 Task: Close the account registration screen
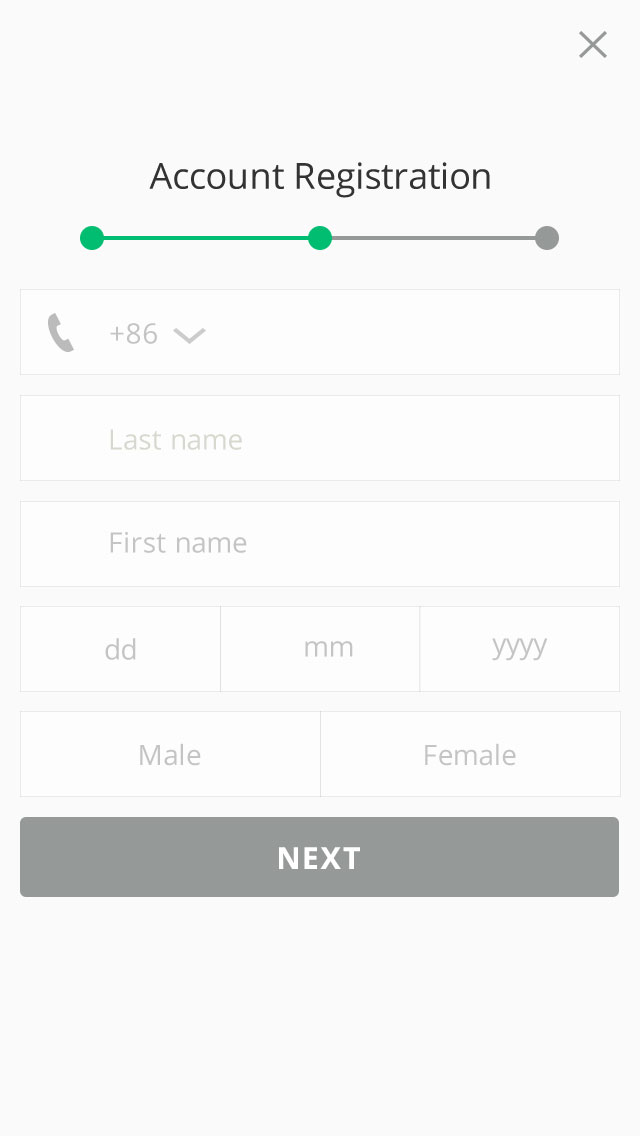point(592,45)
